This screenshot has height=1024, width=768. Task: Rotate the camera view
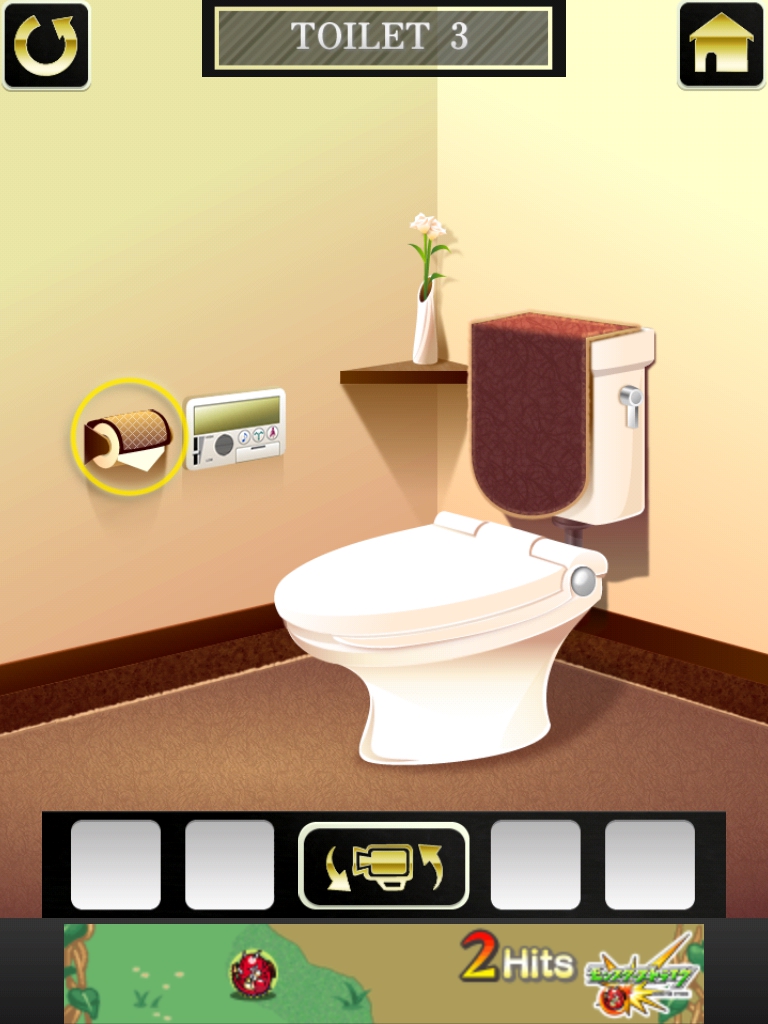(384, 865)
